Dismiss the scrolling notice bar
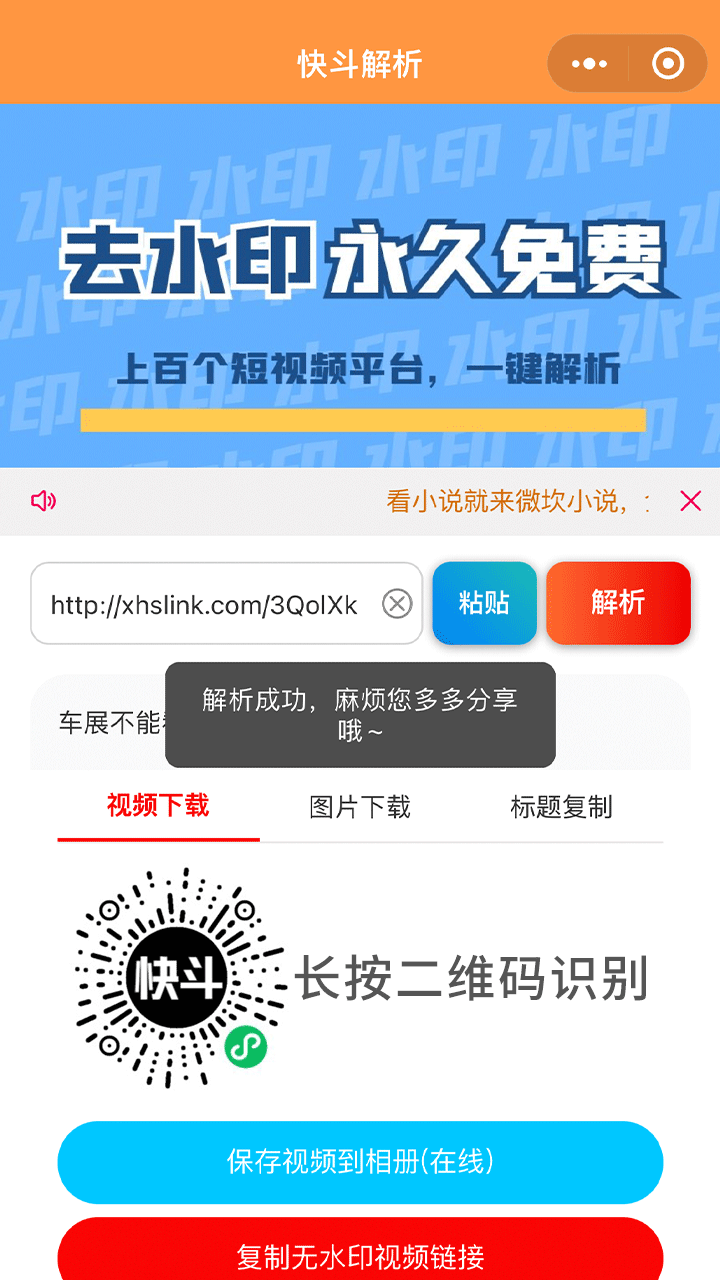 (690, 501)
